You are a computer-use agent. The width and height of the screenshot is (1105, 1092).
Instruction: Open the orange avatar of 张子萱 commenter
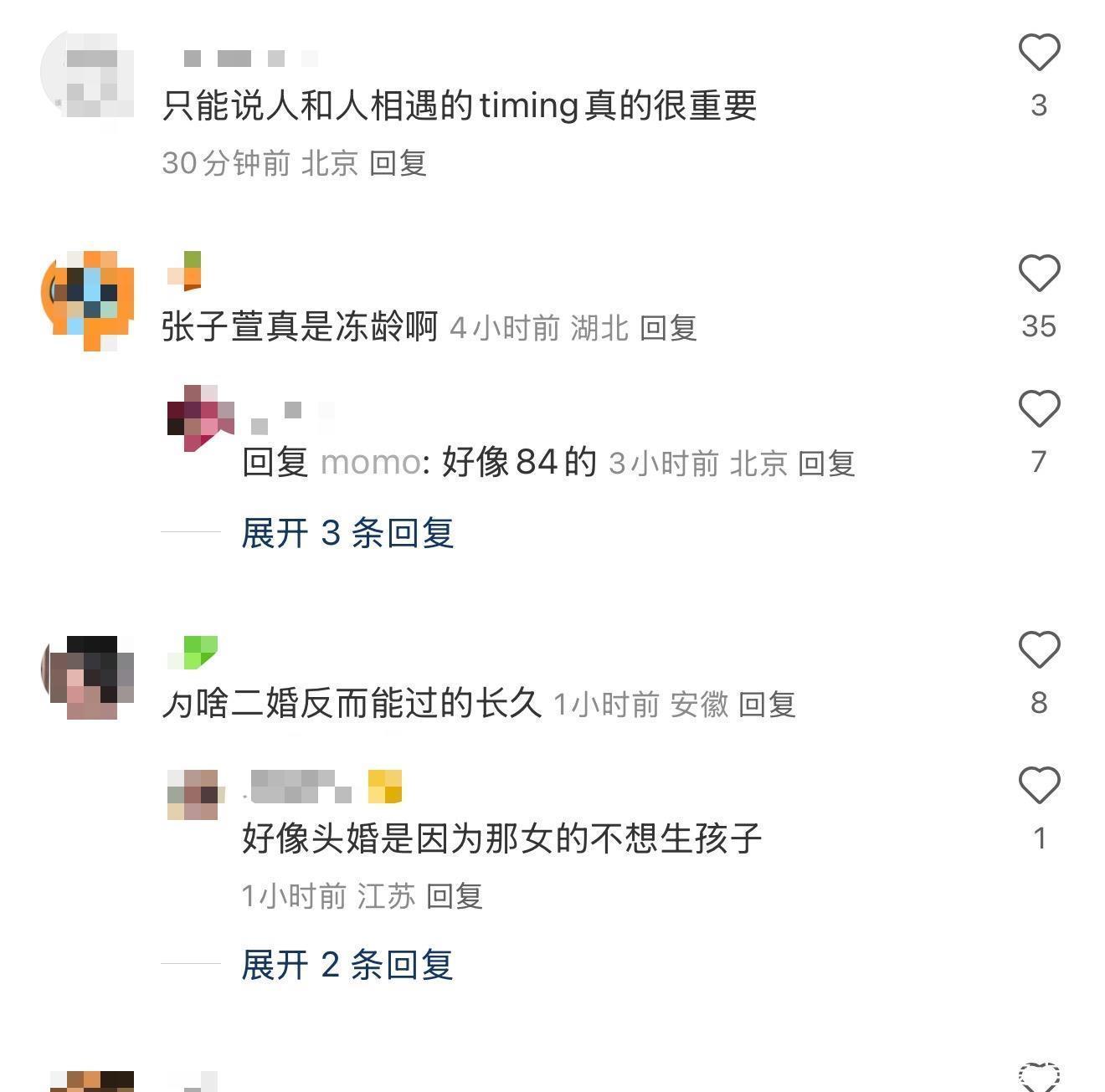point(89,300)
